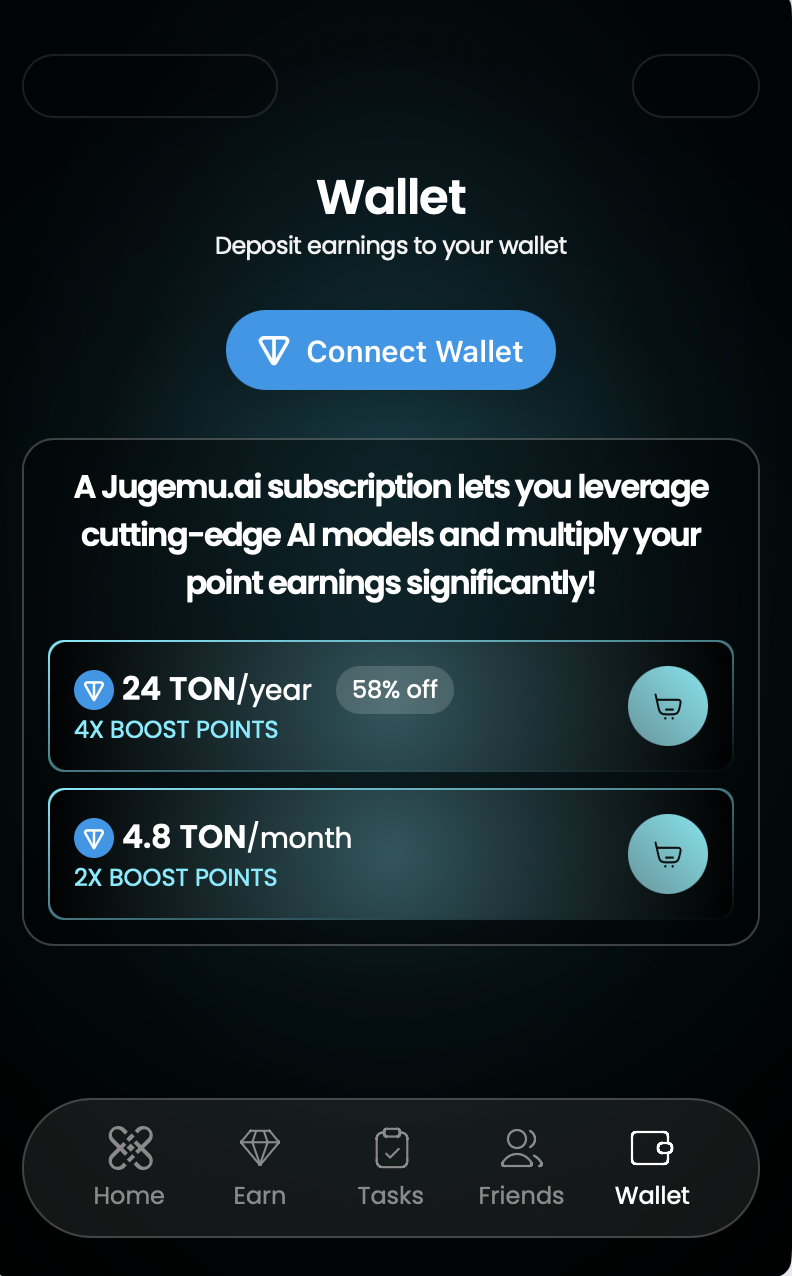Tap the Connect Wallet button

pos(390,351)
